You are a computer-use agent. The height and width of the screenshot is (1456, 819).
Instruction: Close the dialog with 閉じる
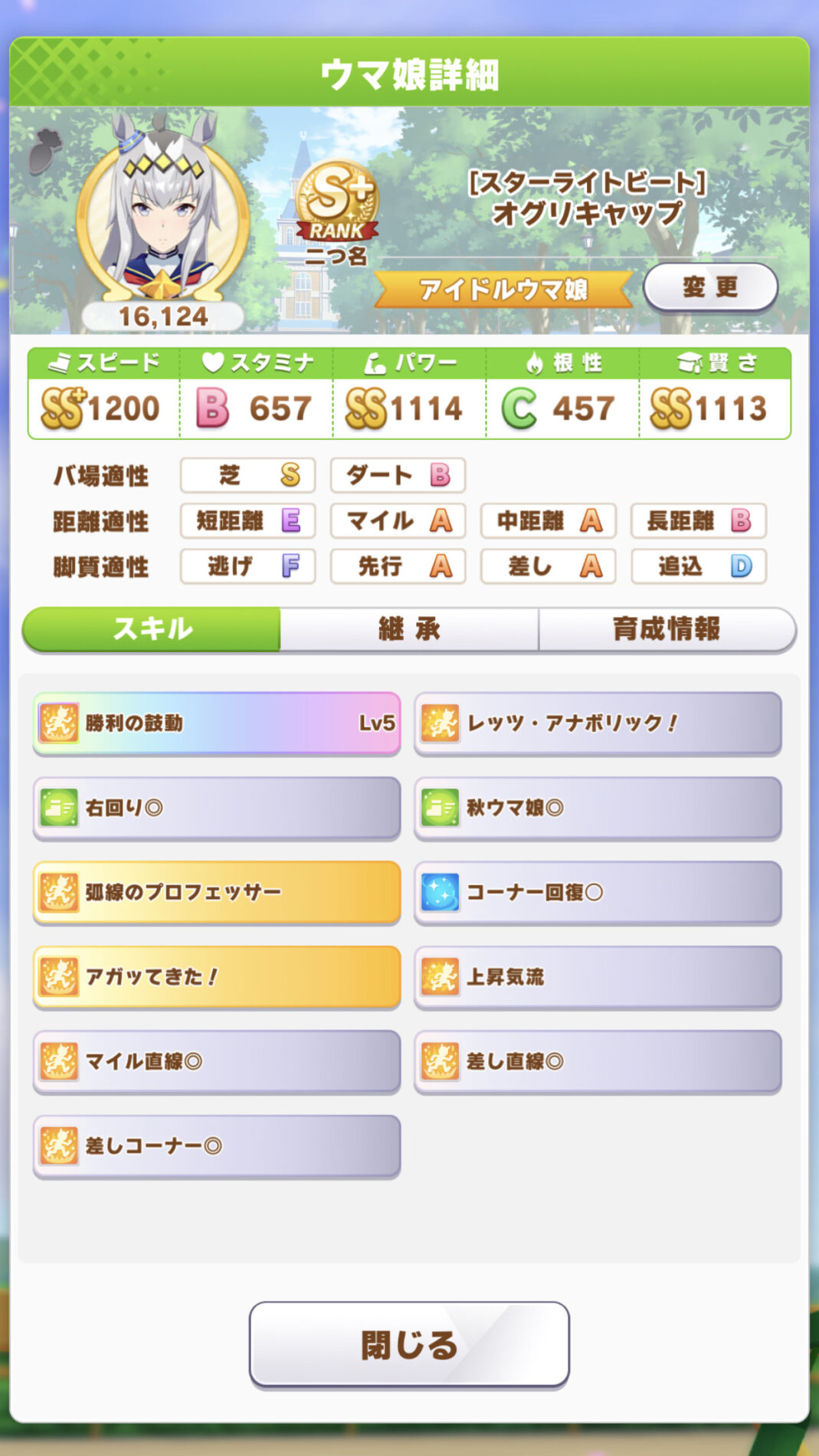(409, 1344)
